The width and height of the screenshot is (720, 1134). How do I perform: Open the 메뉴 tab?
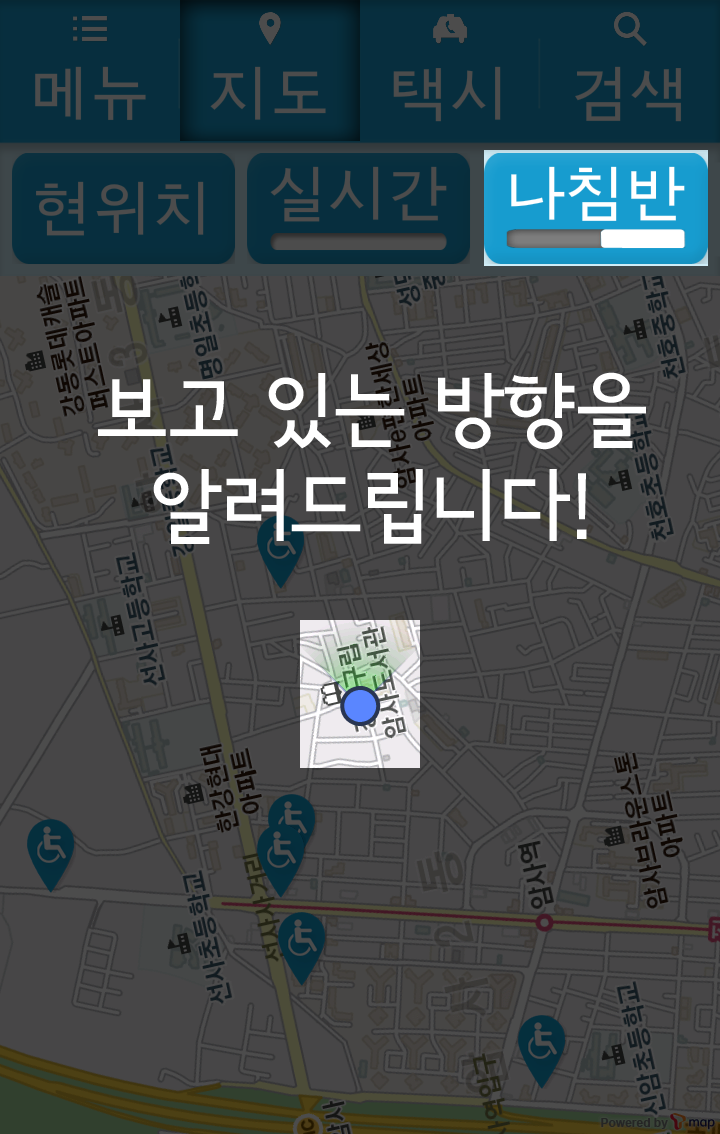(x=90, y=70)
